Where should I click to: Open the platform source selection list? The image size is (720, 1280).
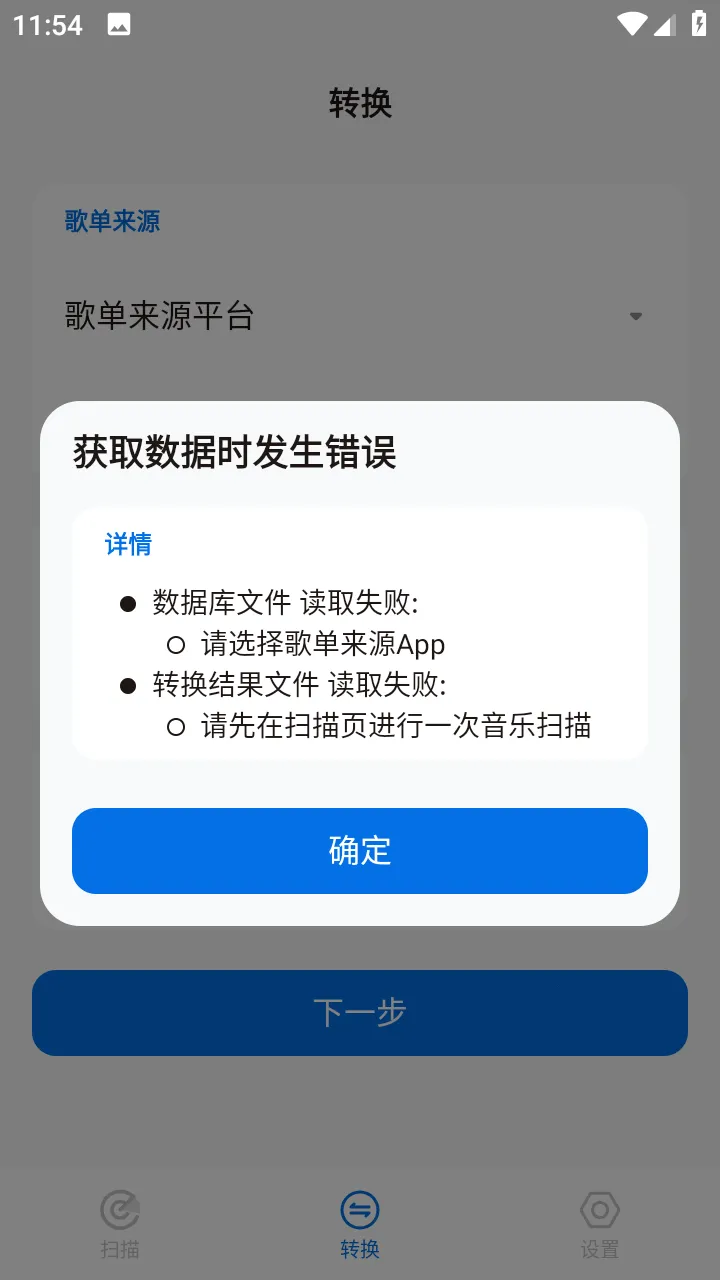tap(360, 316)
